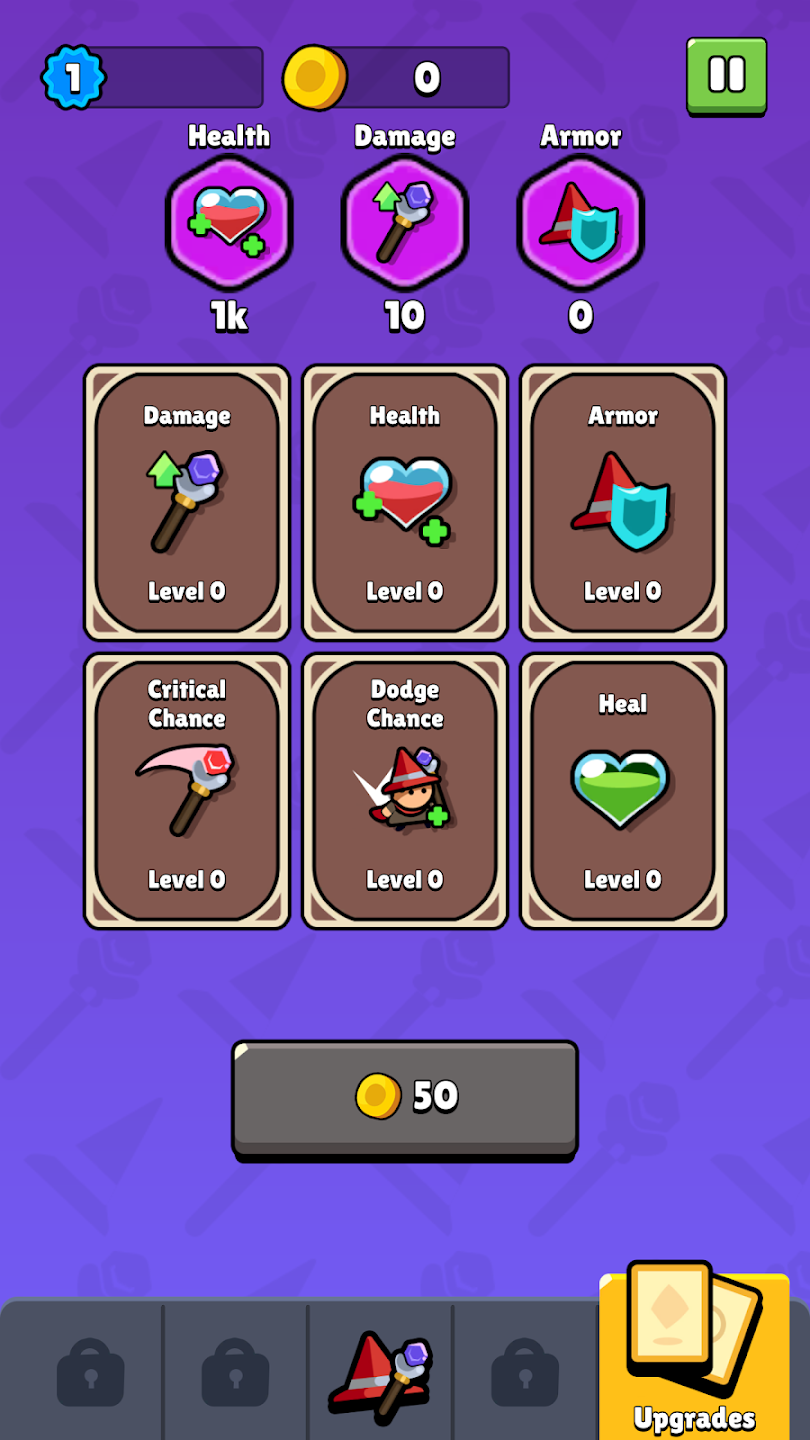Select the Health upgrade card

[405, 502]
